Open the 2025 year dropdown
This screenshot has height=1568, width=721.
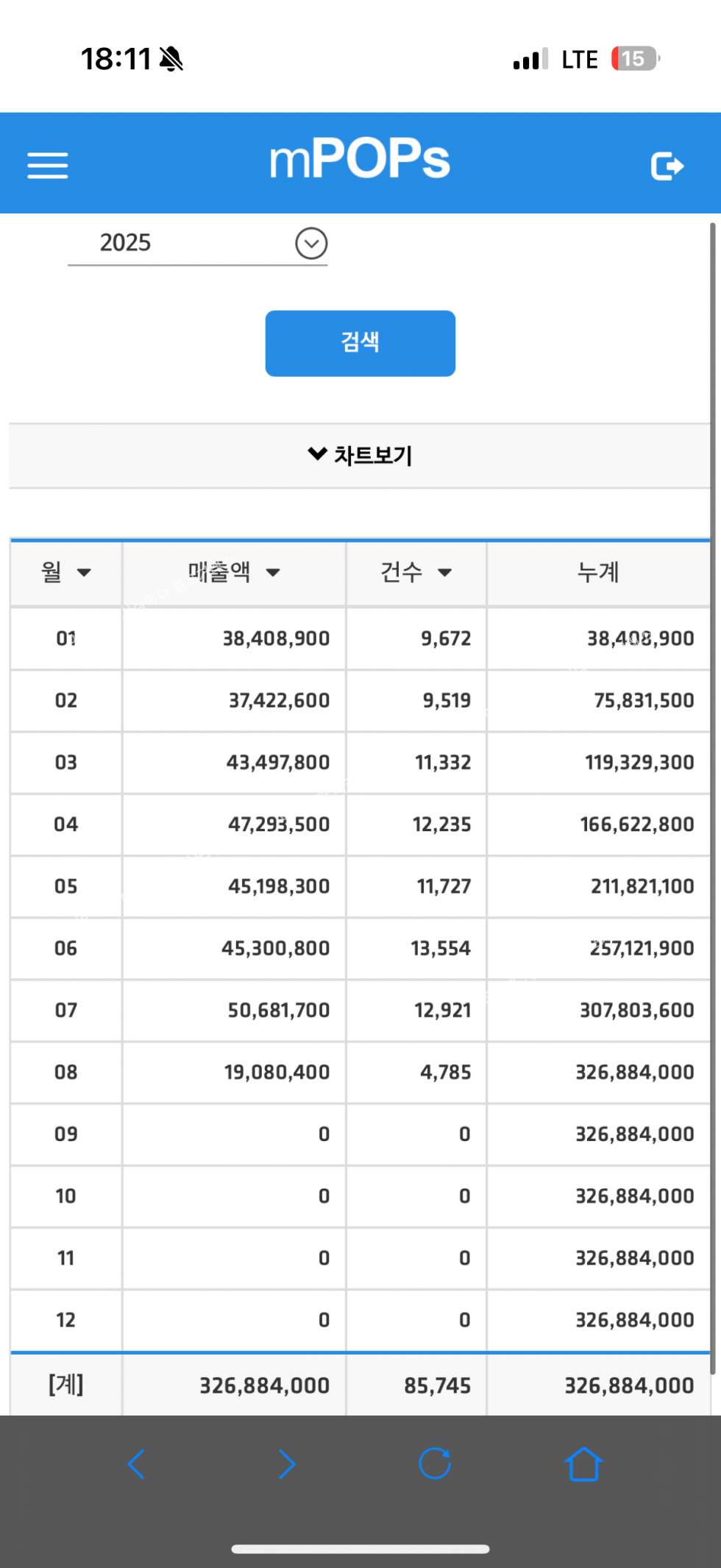pyautogui.click(x=197, y=243)
